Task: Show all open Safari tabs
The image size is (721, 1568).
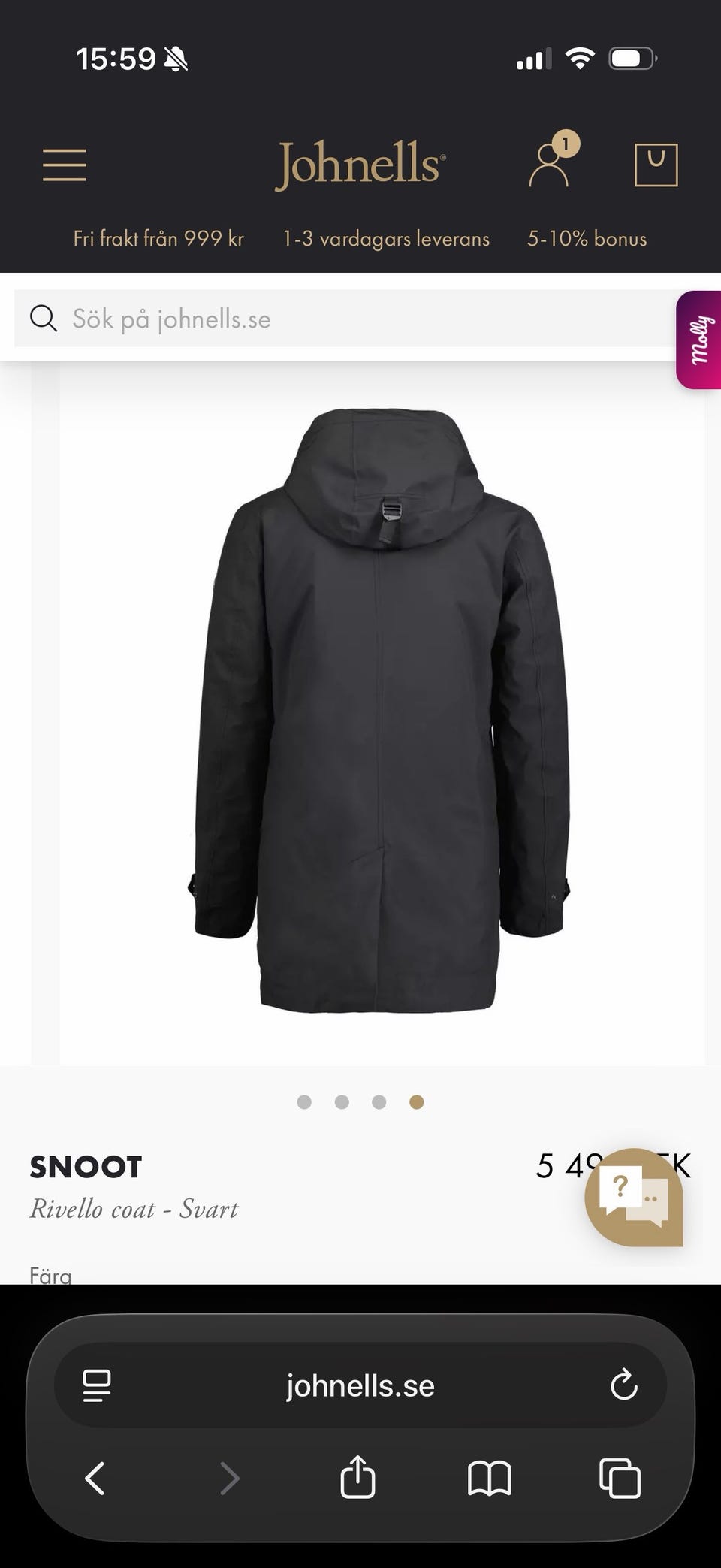Action: coord(620,1478)
